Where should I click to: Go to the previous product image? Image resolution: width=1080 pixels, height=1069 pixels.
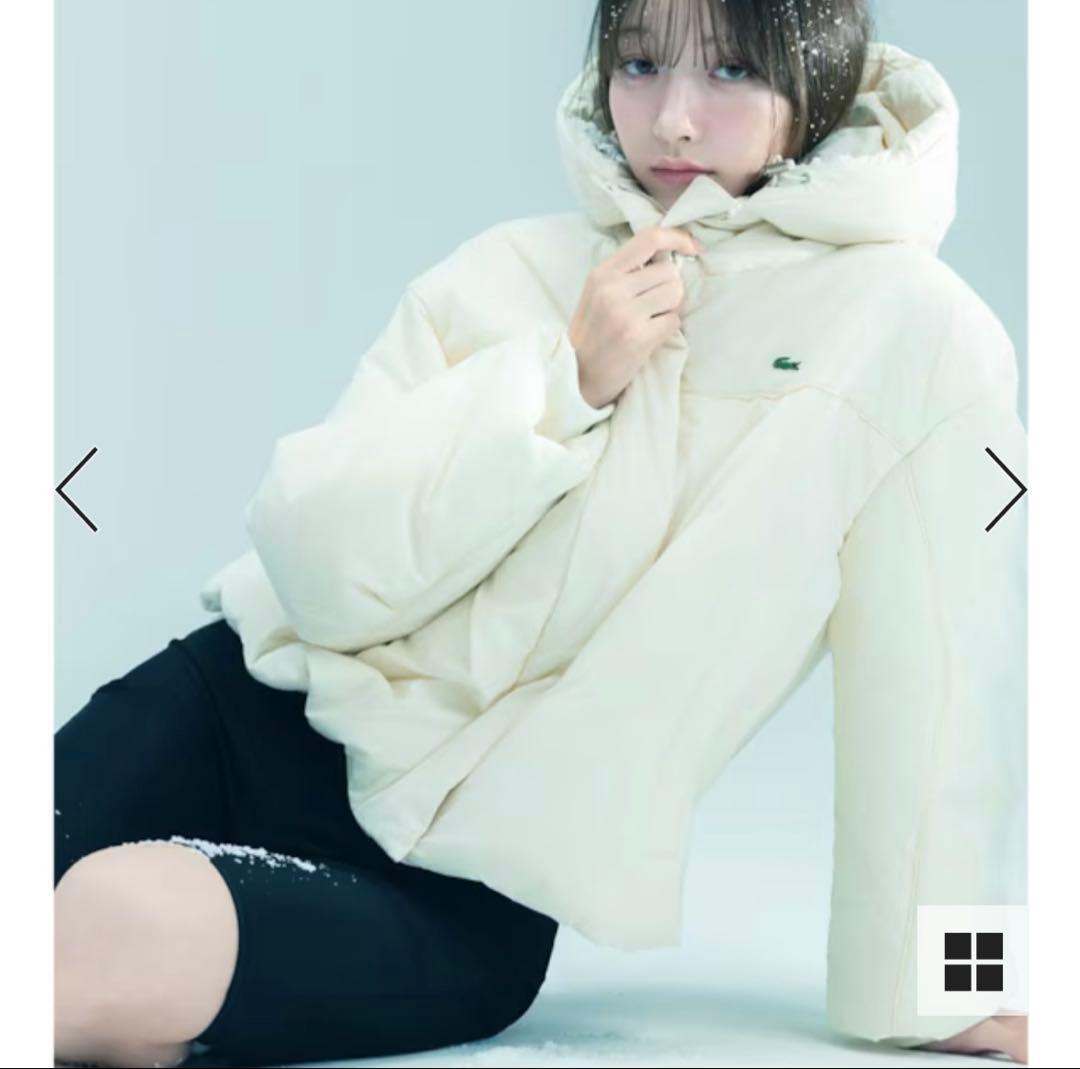pyautogui.click(x=77, y=489)
